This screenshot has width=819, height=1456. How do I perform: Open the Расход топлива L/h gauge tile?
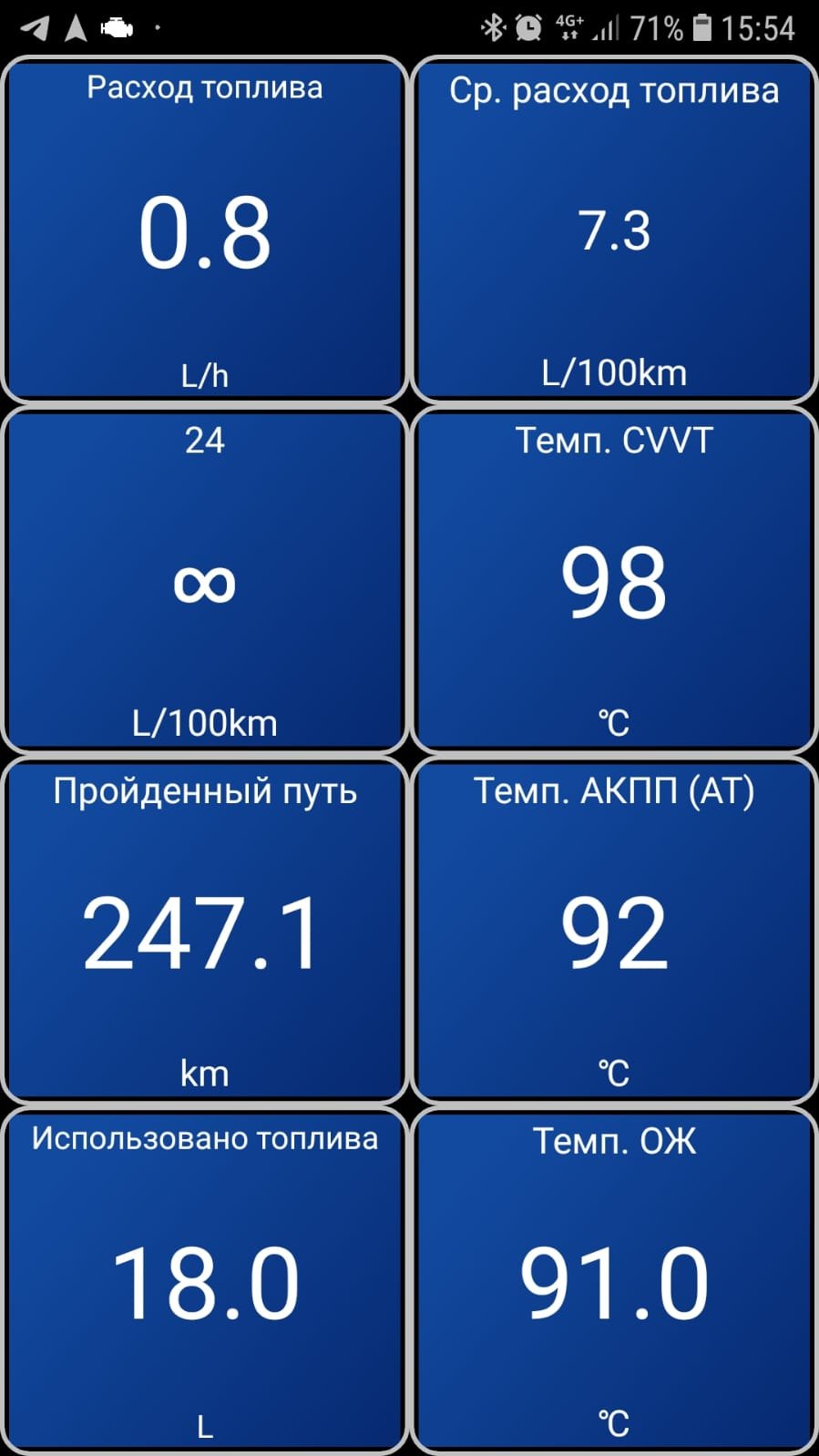204,229
